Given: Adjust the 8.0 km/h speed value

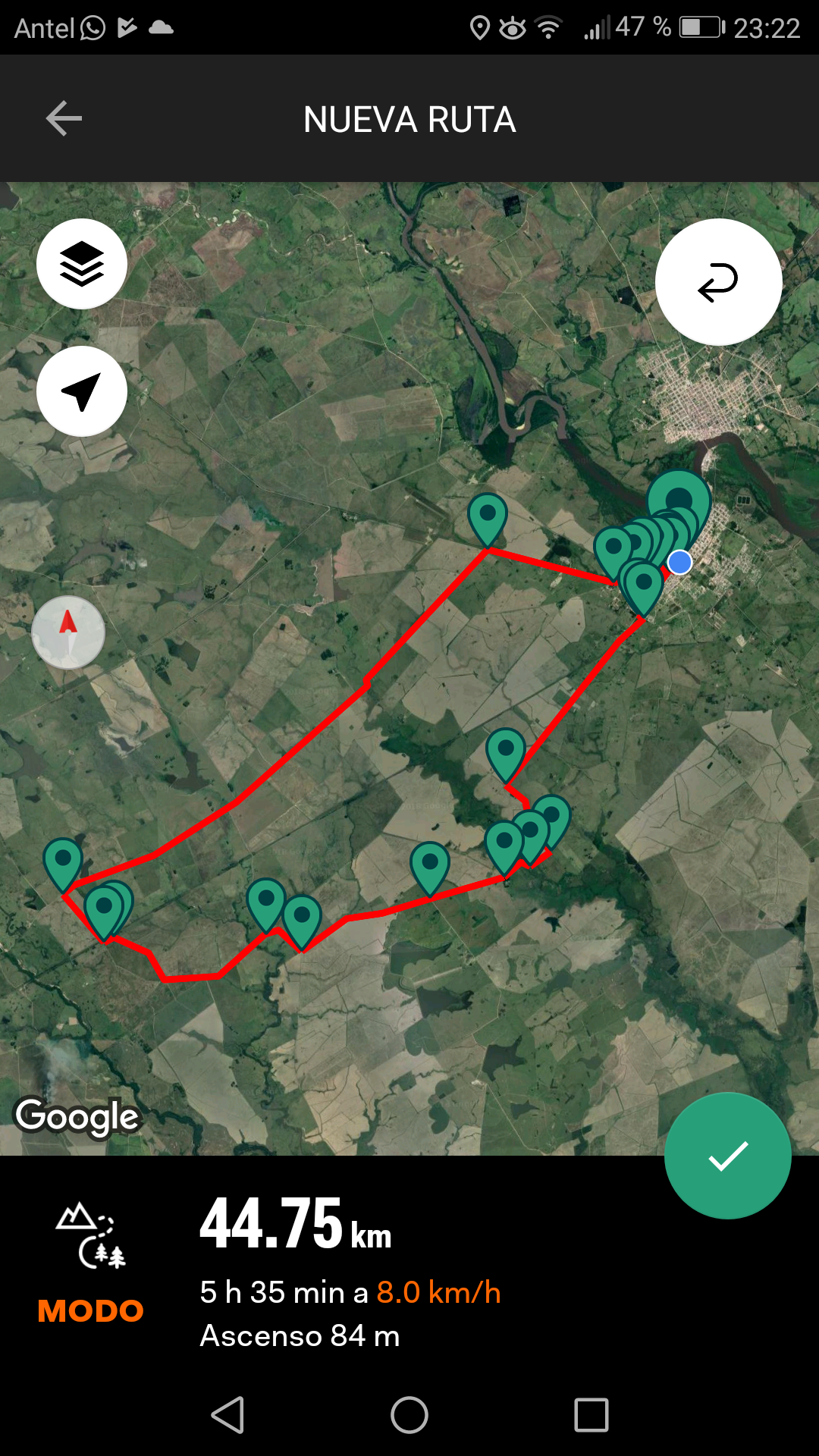Looking at the screenshot, I should coord(438,1292).
